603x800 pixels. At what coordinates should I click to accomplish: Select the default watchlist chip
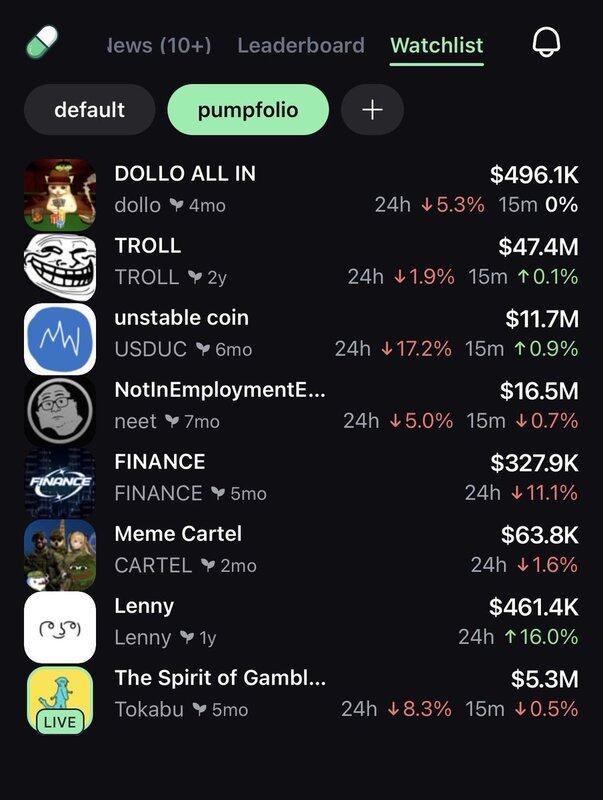tap(89, 109)
